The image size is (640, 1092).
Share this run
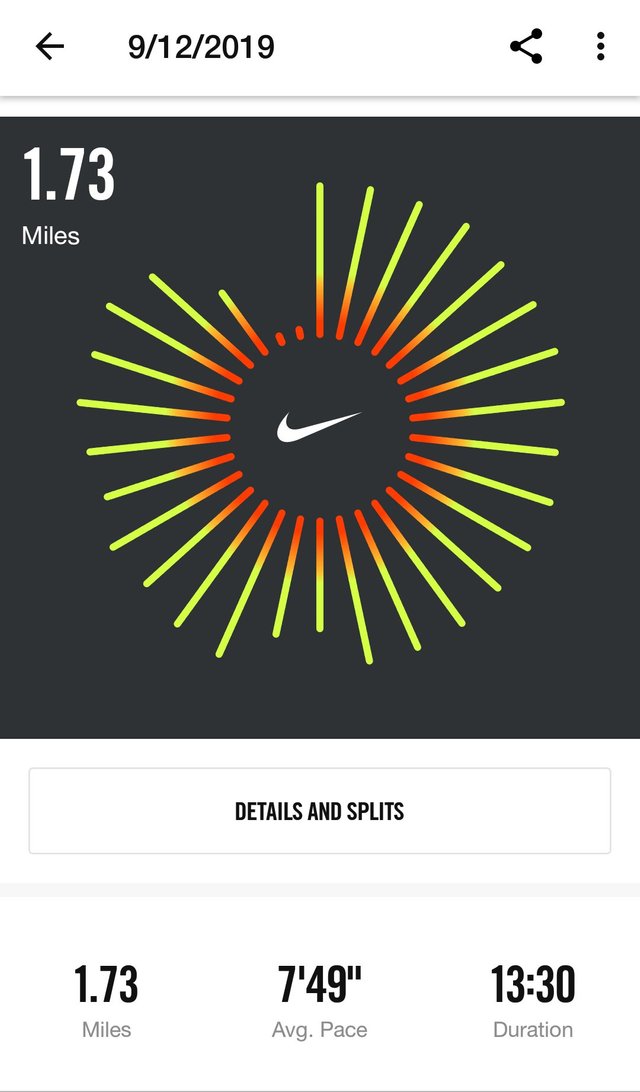(526, 47)
